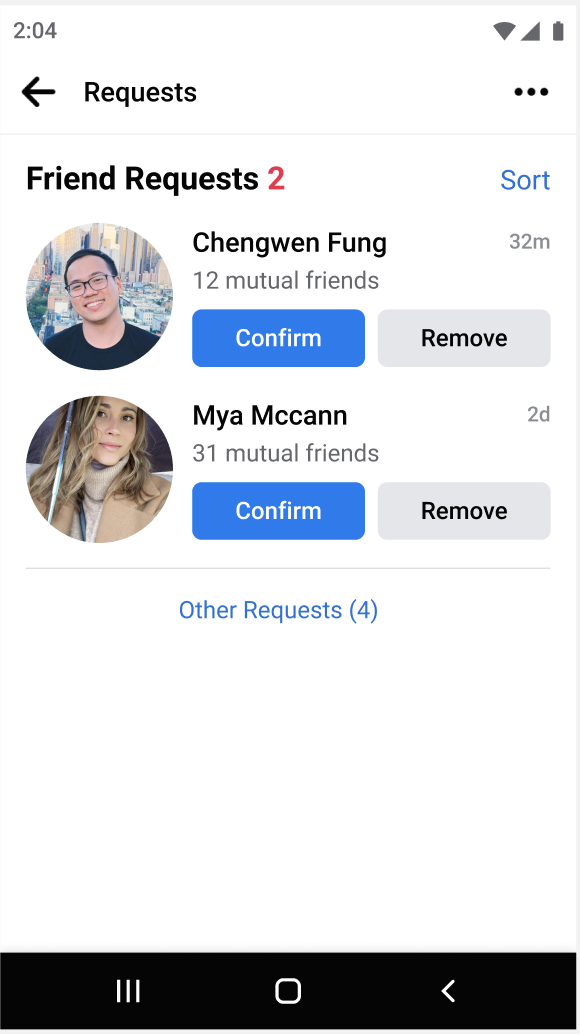Image resolution: width=580 pixels, height=1034 pixels.
Task: Go back using the top-left arrow
Action: pos(38,92)
